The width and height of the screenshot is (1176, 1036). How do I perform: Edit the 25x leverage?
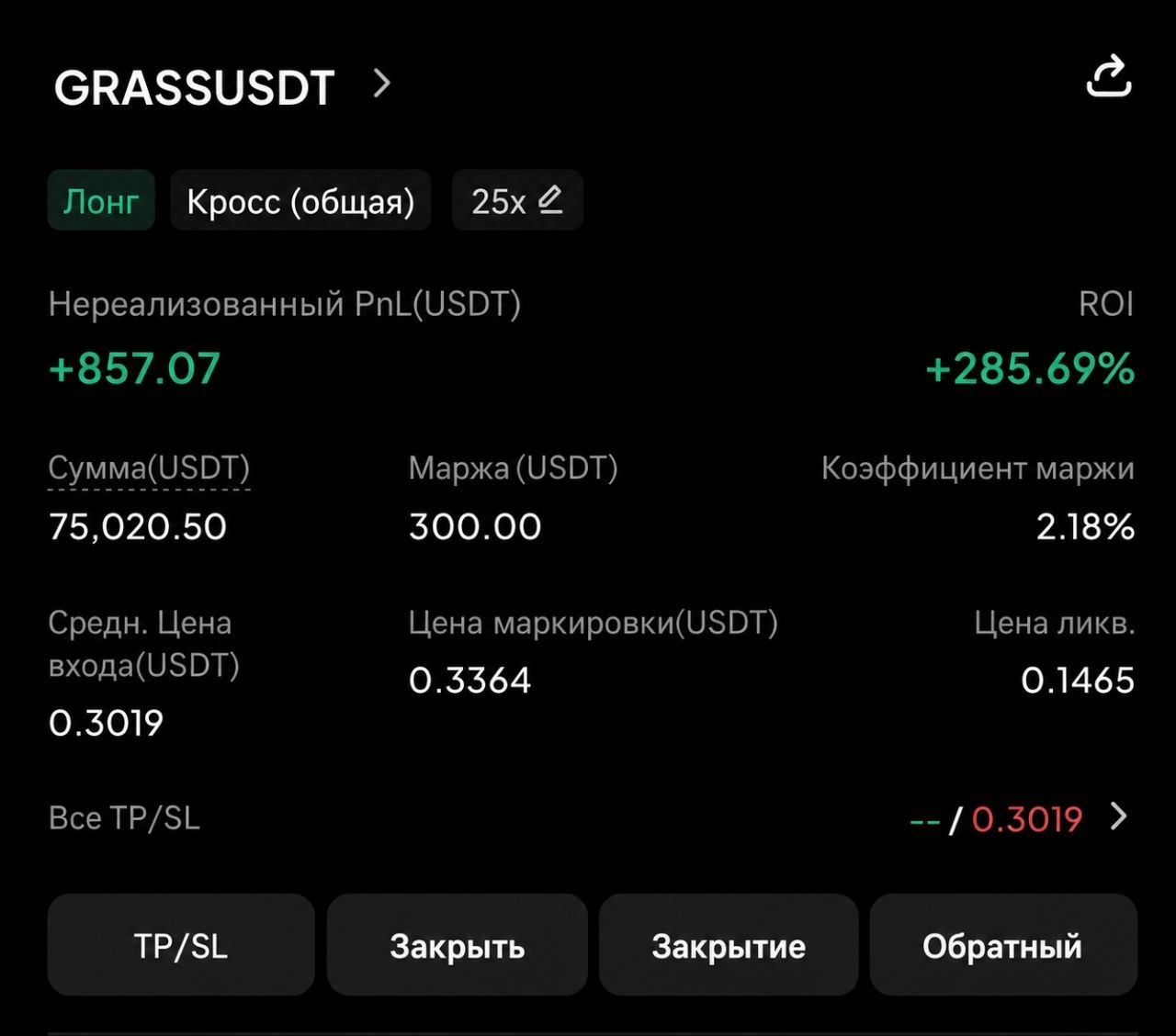pos(517,200)
